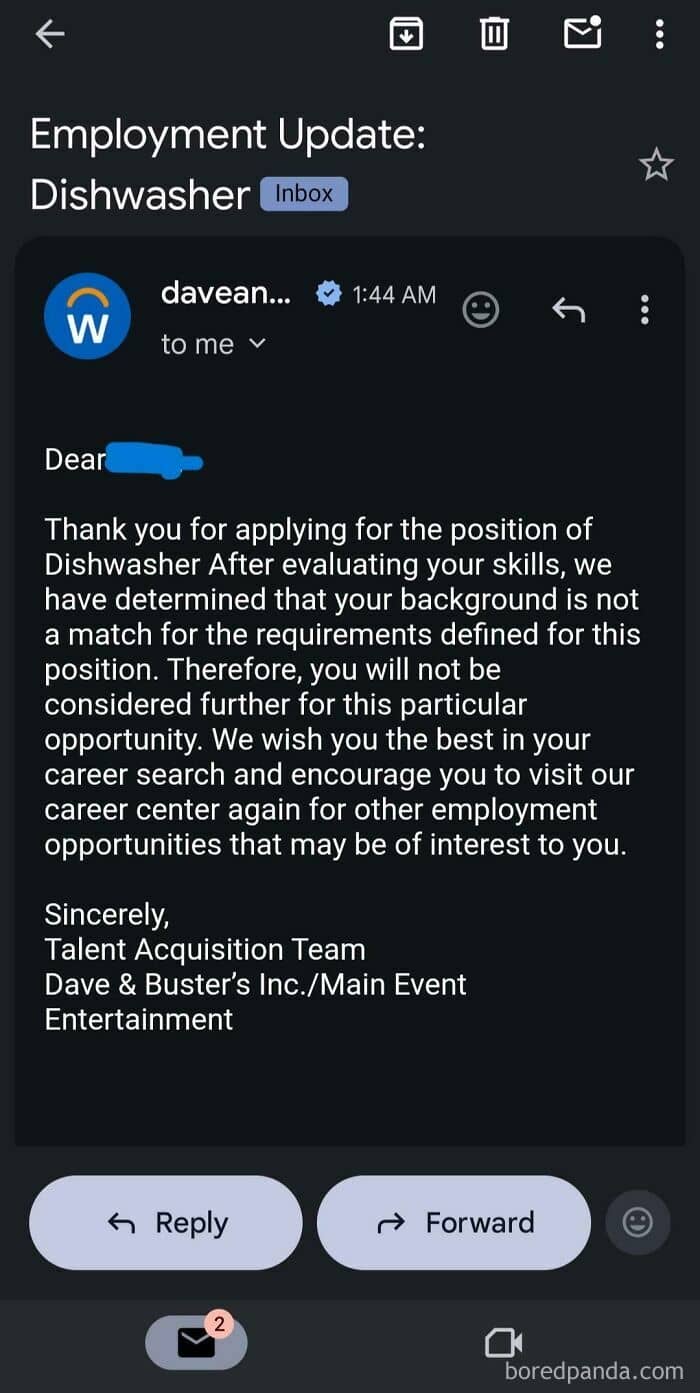The width and height of the screenshot is (700, 1393).
Task: Open emoji reactions beside Forward button
Action: pyautogui.click(x=637, y=1222)
